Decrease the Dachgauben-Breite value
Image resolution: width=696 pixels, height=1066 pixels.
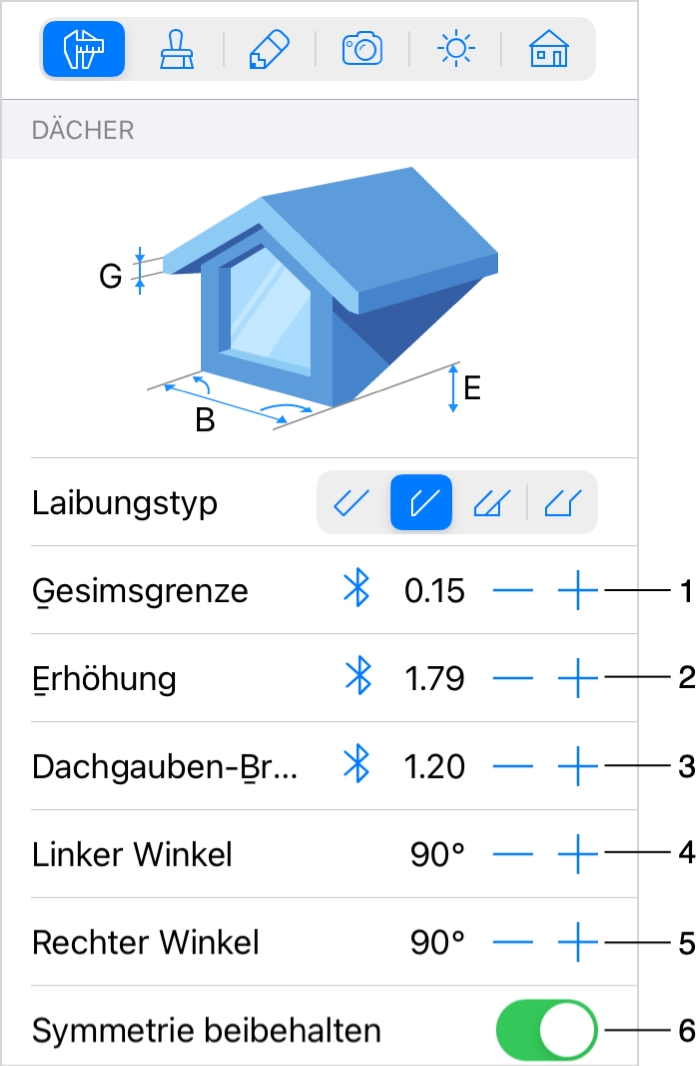click(514, 768)
